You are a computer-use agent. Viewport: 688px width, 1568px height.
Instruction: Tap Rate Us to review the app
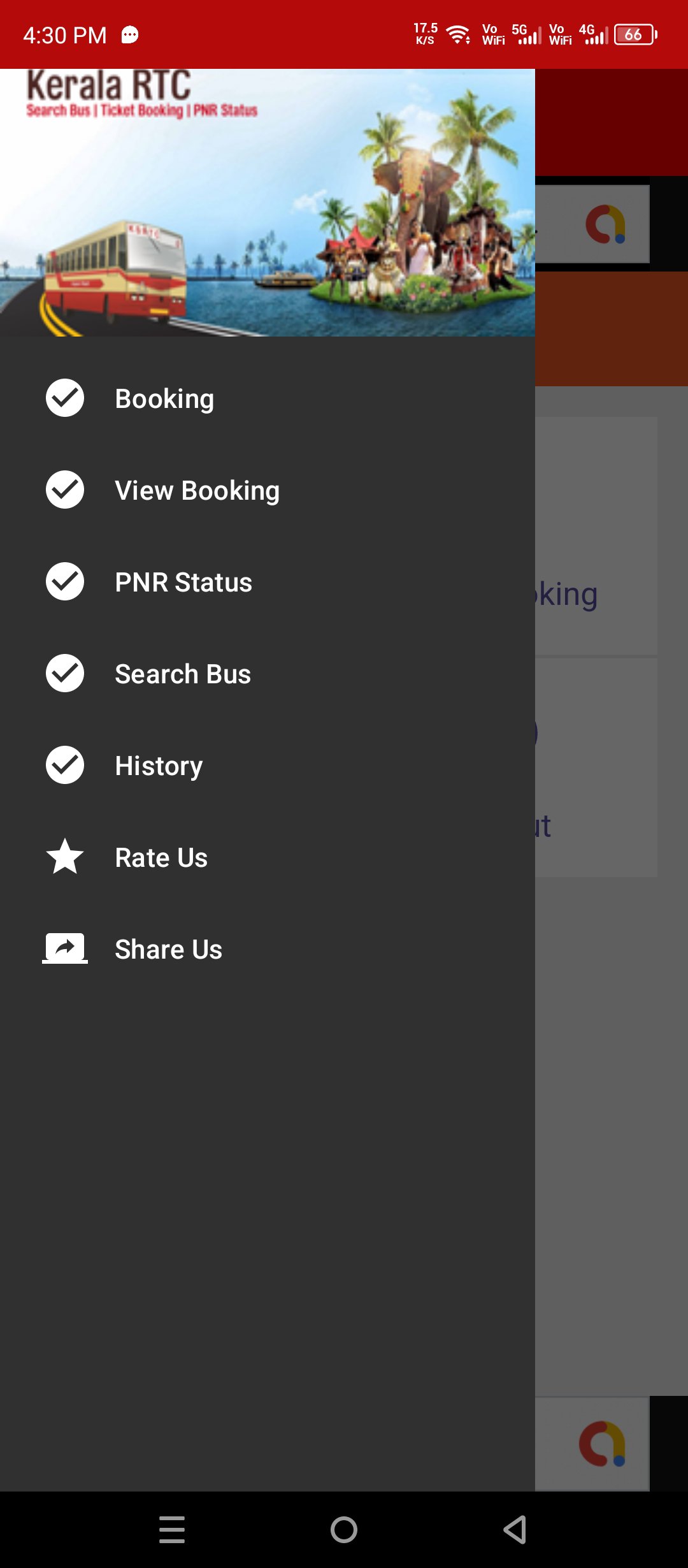click(x=160, y=857)
